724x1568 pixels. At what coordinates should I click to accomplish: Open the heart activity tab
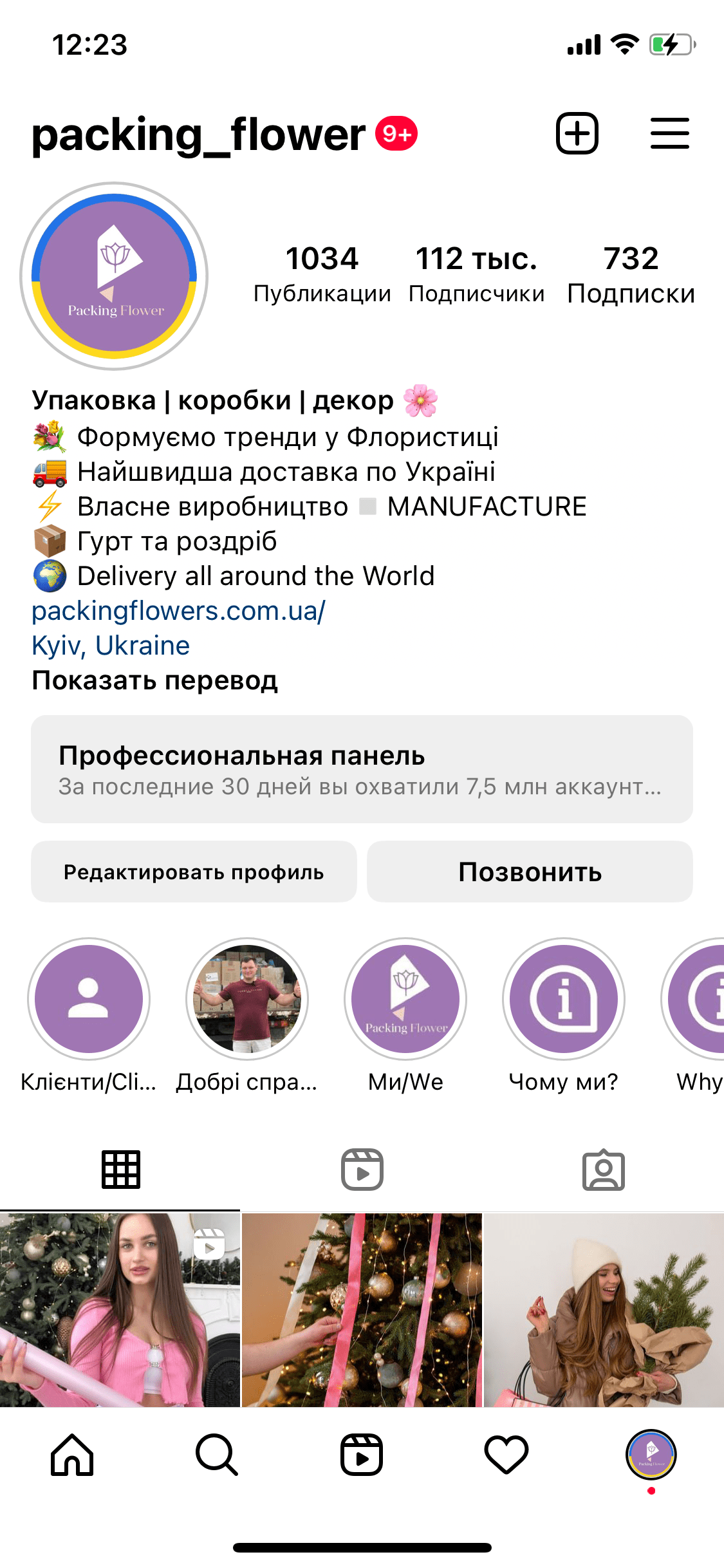[x=506, y=1455]
